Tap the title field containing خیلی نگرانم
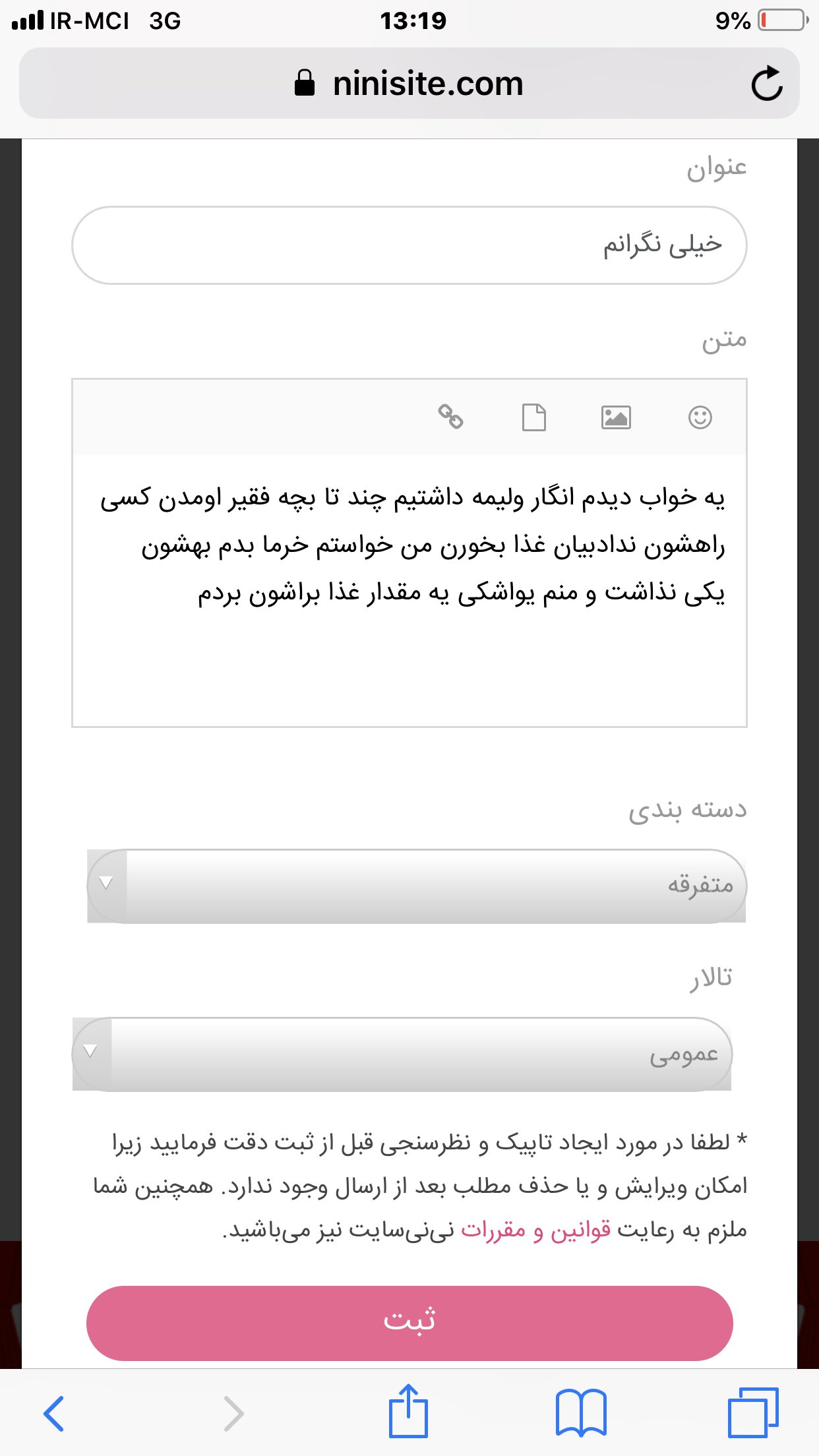Screen dimensions: 819x1456 [409, 245]
